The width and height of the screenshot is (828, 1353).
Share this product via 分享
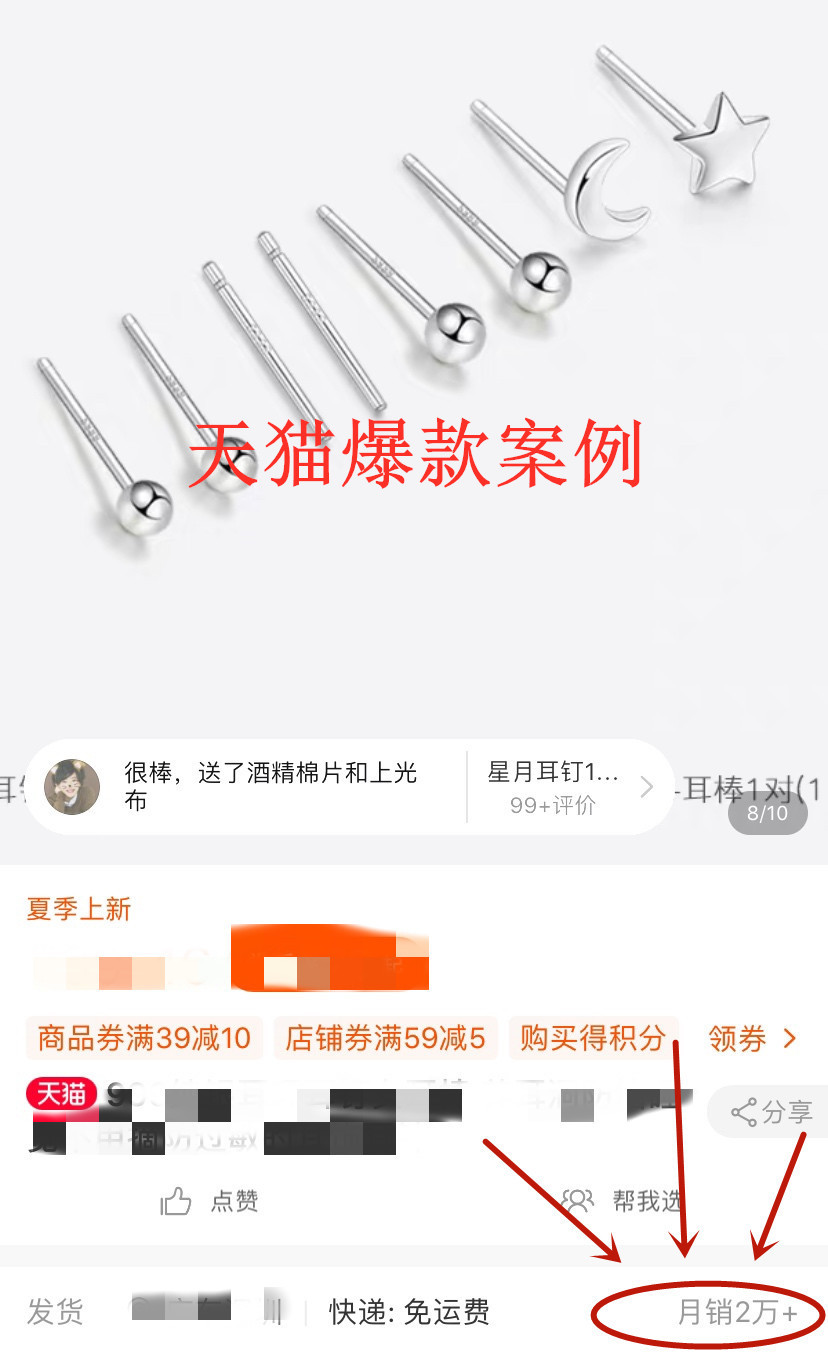click(772, 1113)
